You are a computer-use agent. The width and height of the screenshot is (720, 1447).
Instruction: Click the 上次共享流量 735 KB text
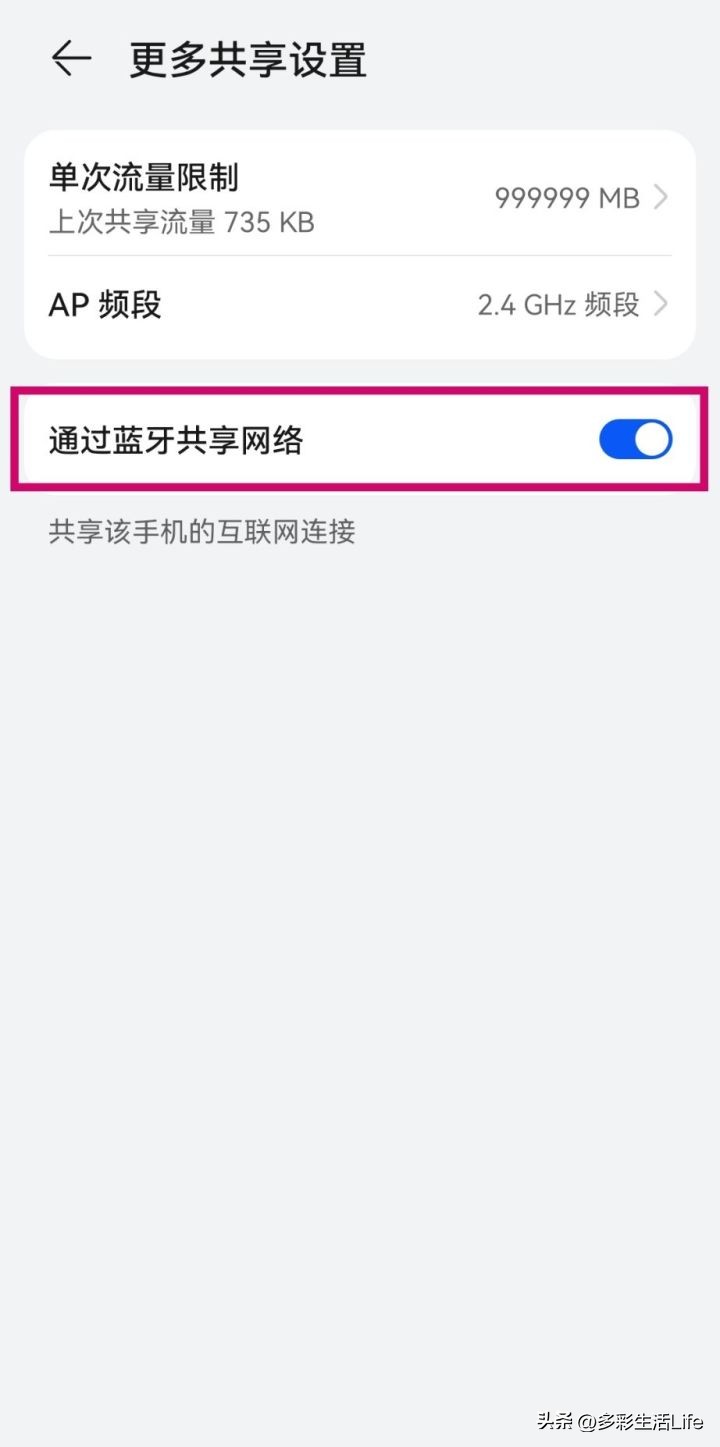pos(180,222)
